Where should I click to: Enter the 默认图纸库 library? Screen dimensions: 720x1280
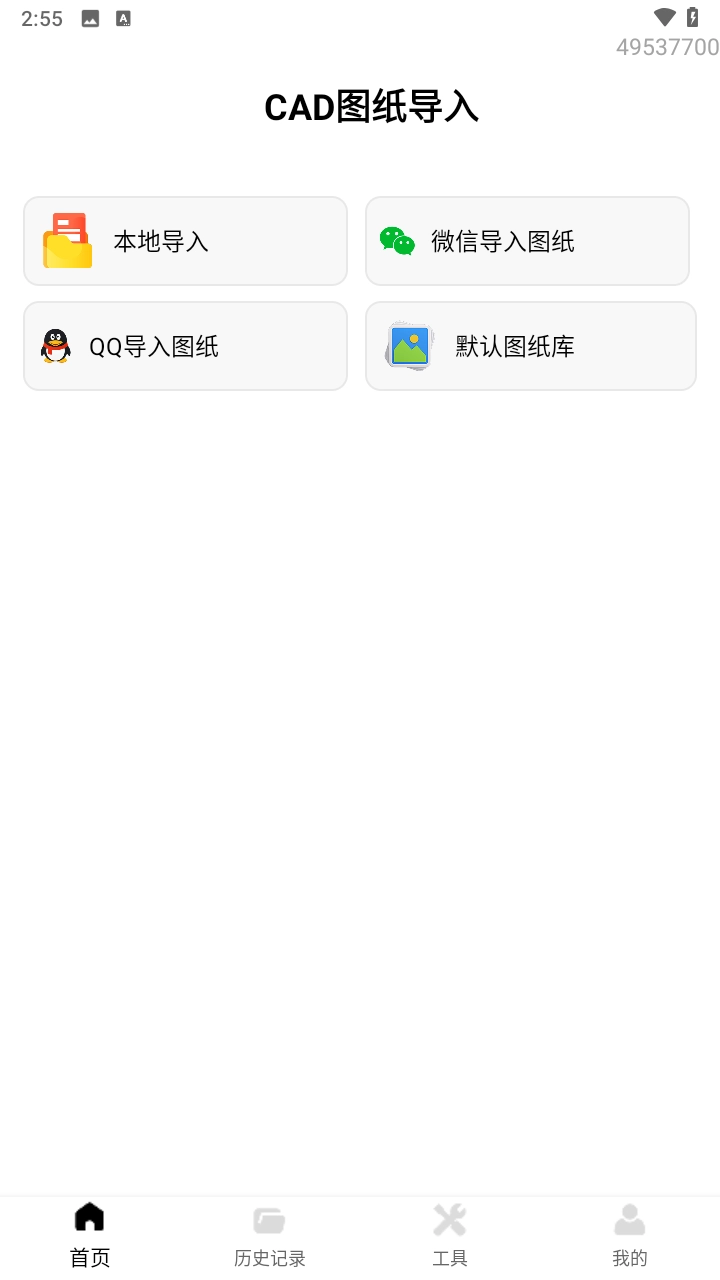(x=530, y=345)
